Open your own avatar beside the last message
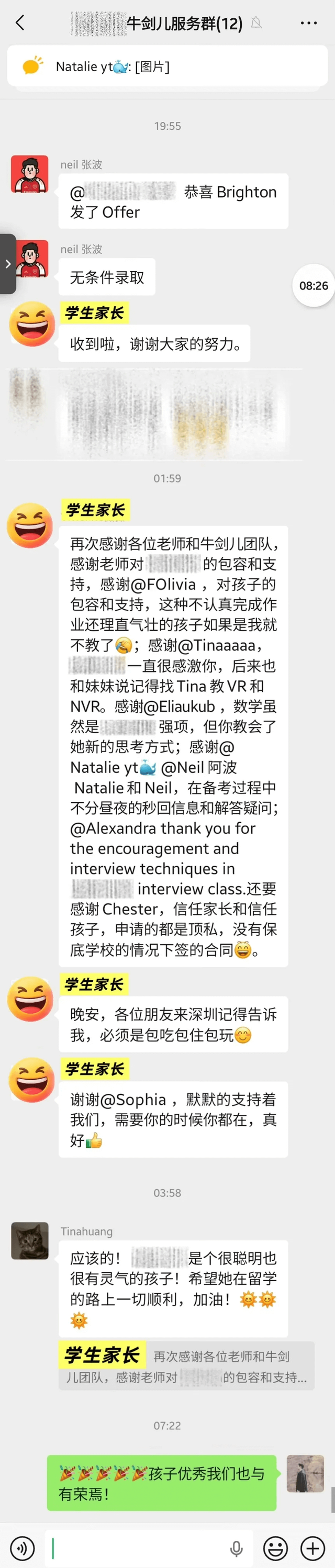 click(305, 1474)
